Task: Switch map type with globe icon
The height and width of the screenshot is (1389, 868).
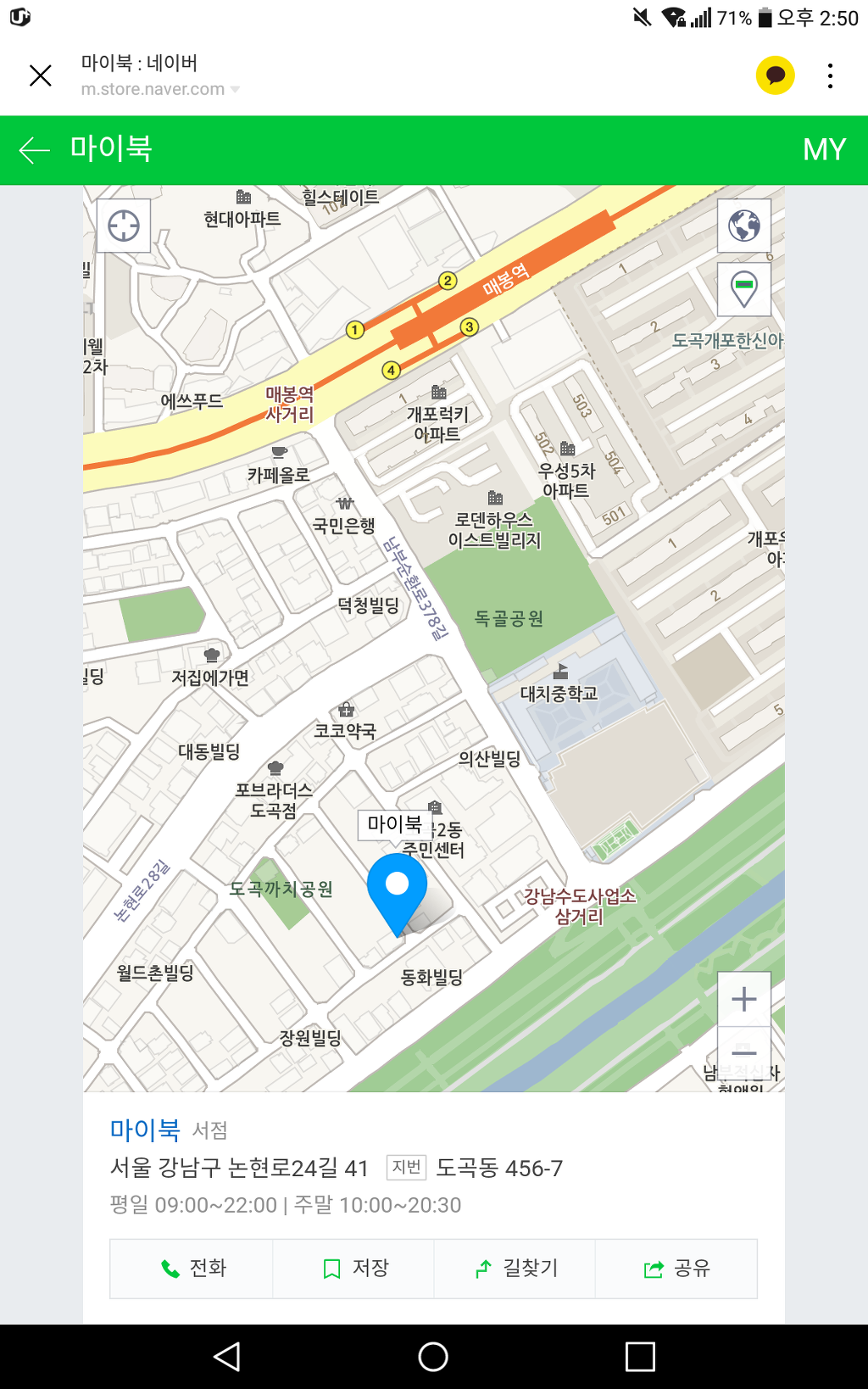Action: coord(743,226)
